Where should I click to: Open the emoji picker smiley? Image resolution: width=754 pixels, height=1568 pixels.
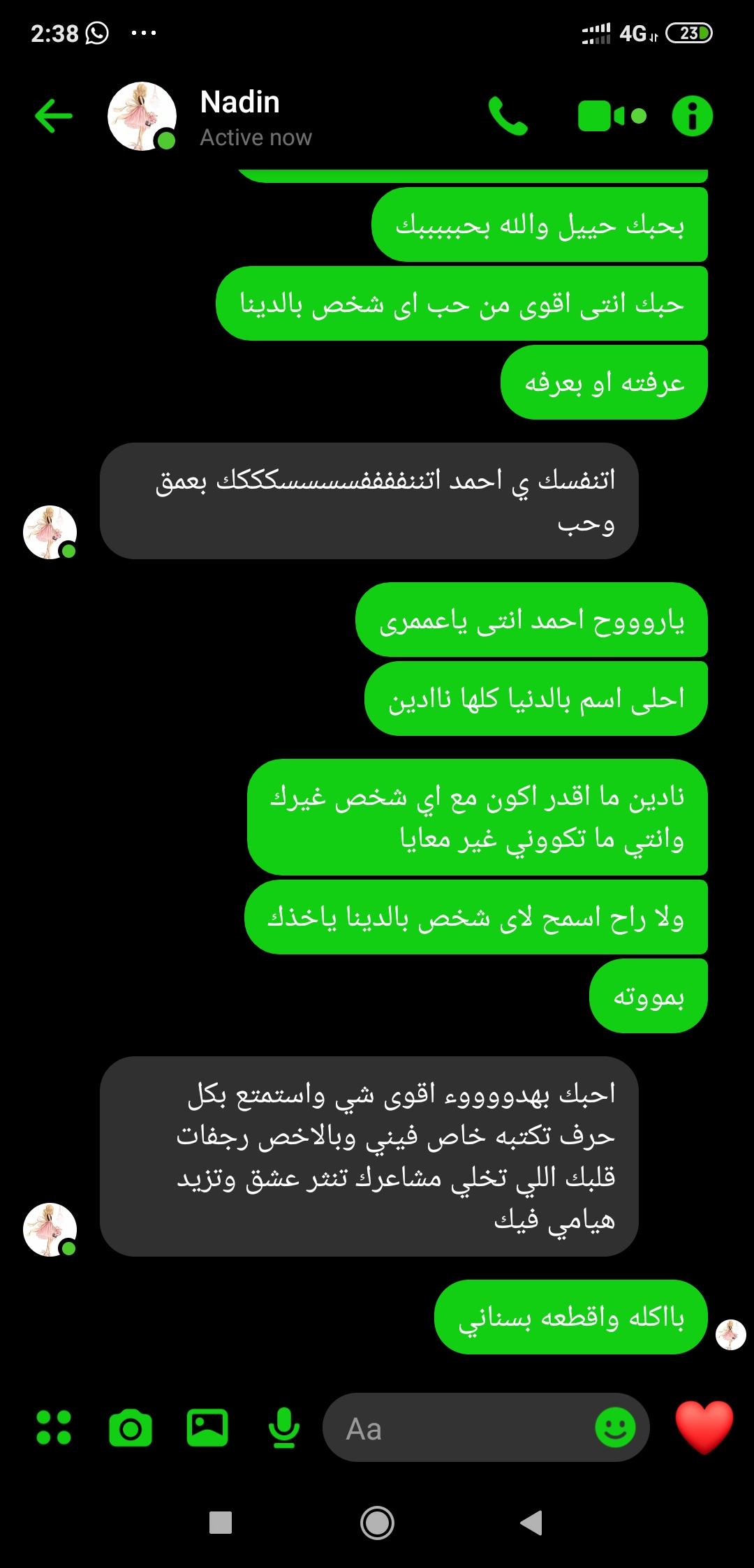(615, 1428)
